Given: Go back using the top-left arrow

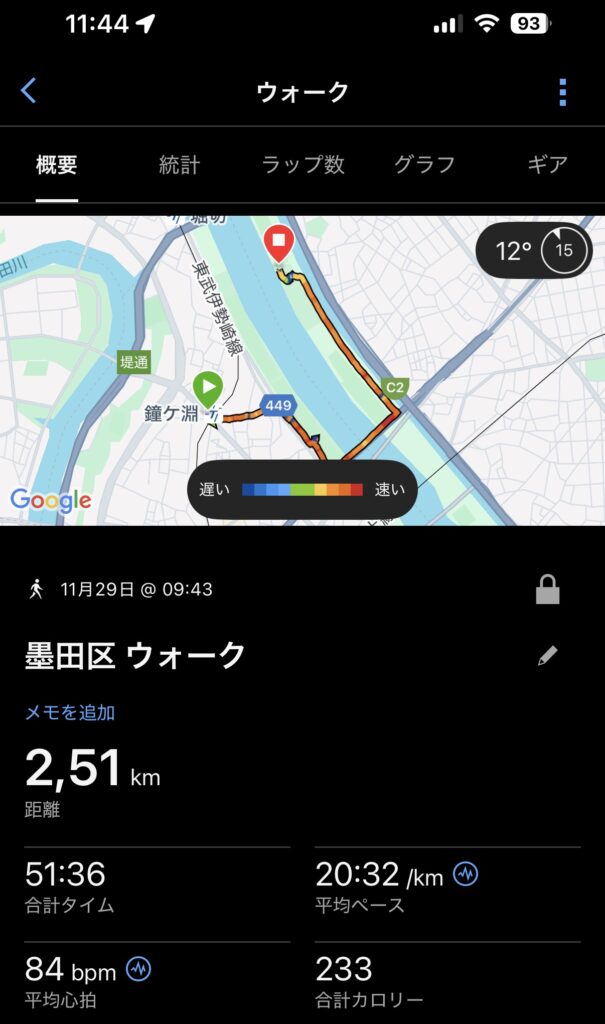Looking at the screenshot, I should [29, 92].
